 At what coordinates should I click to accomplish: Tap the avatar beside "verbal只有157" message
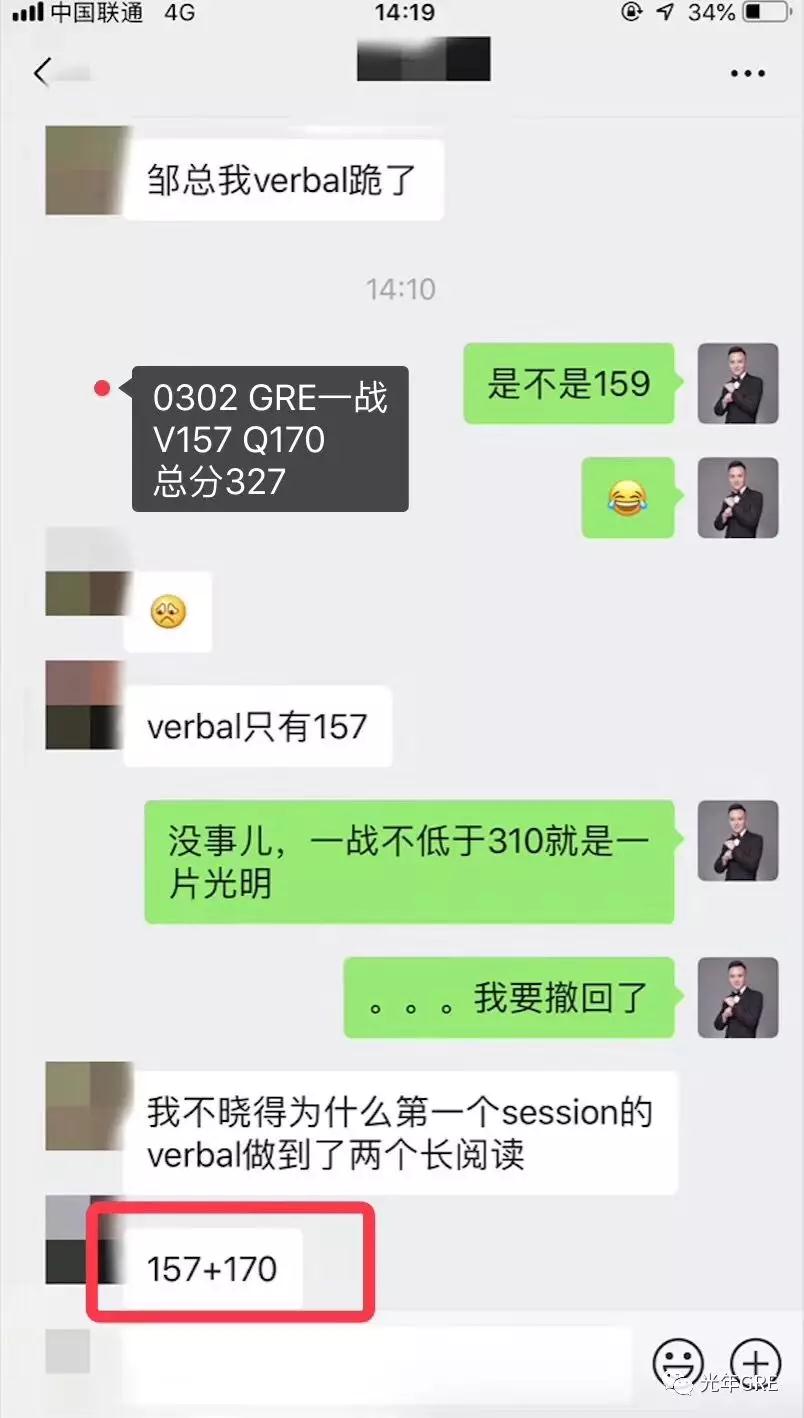pos(84,705)
